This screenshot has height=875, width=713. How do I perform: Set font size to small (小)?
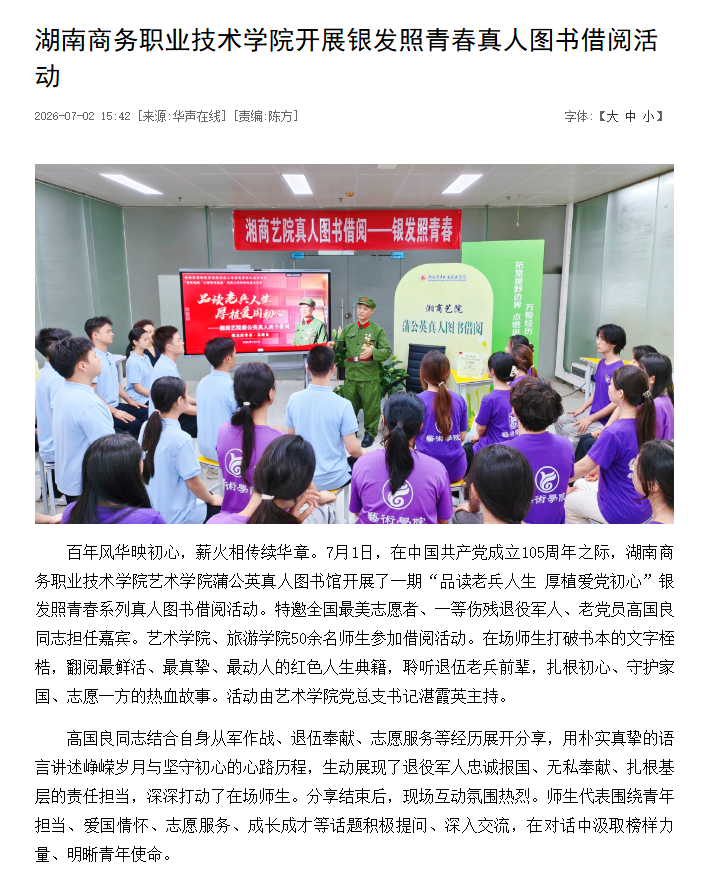[648, 116]
